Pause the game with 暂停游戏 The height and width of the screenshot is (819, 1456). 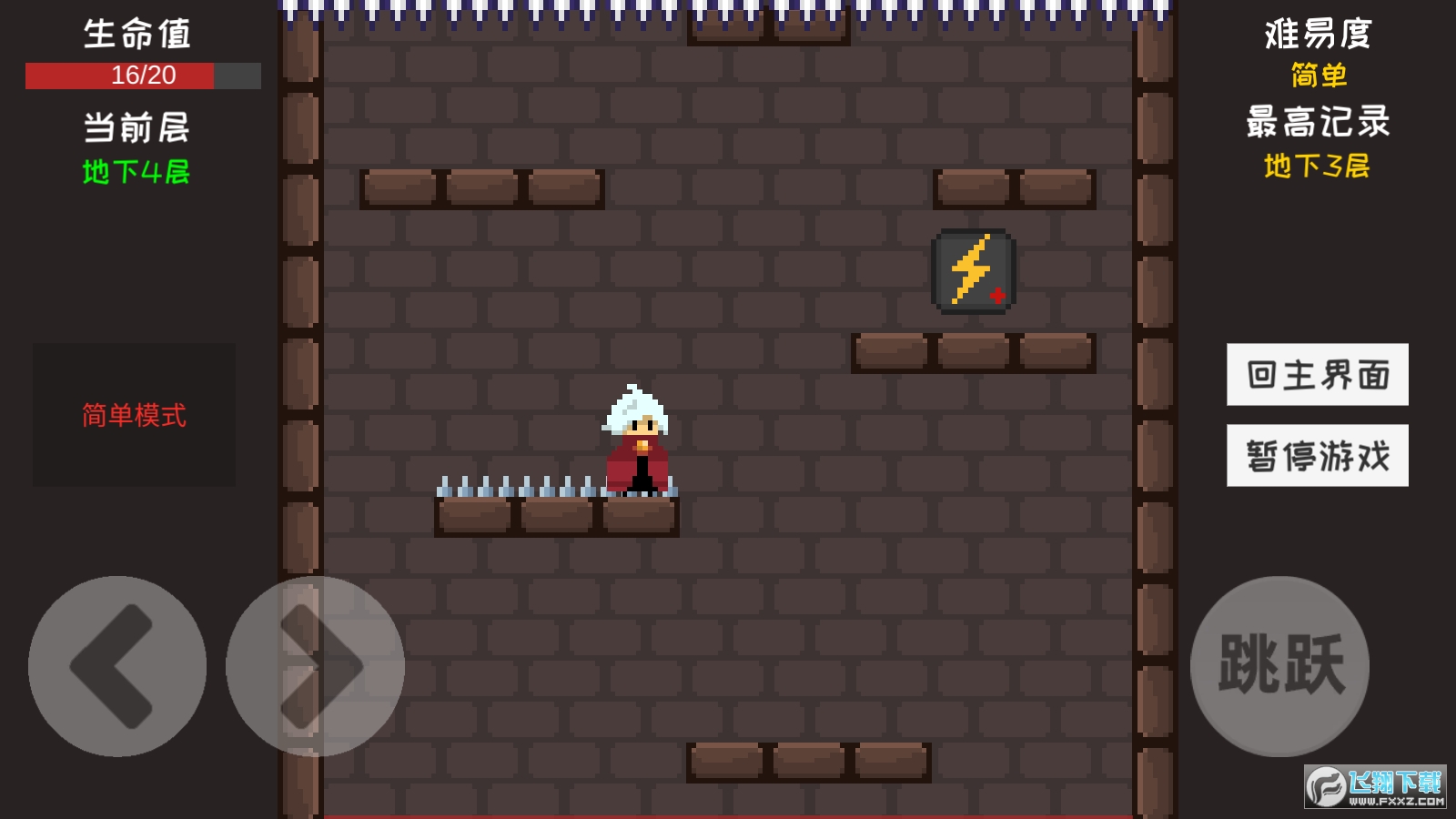pyautogui.click(x=1317, y=455)
